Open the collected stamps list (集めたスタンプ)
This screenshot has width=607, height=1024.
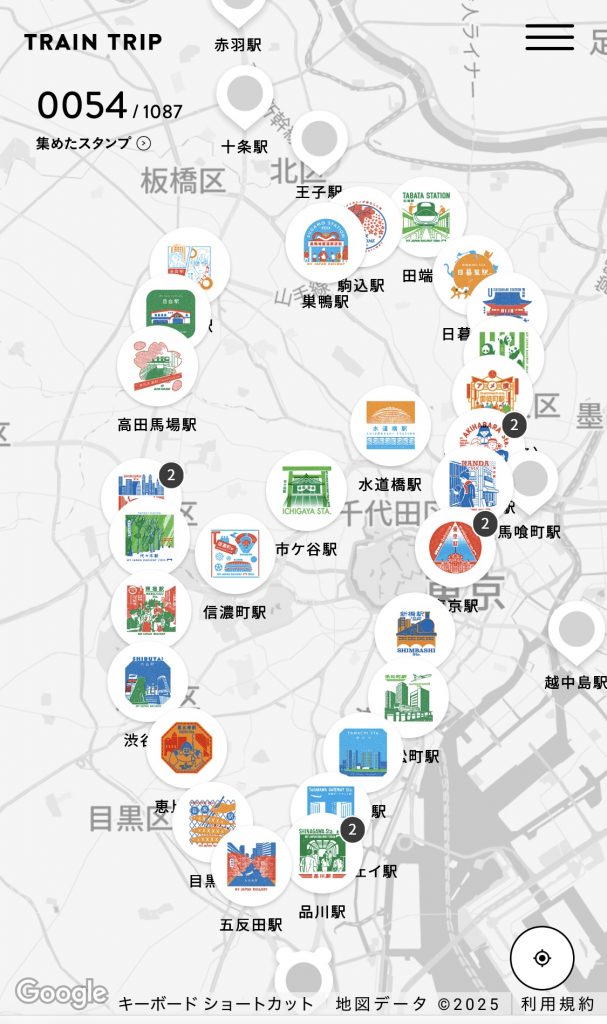coord(93,143)
